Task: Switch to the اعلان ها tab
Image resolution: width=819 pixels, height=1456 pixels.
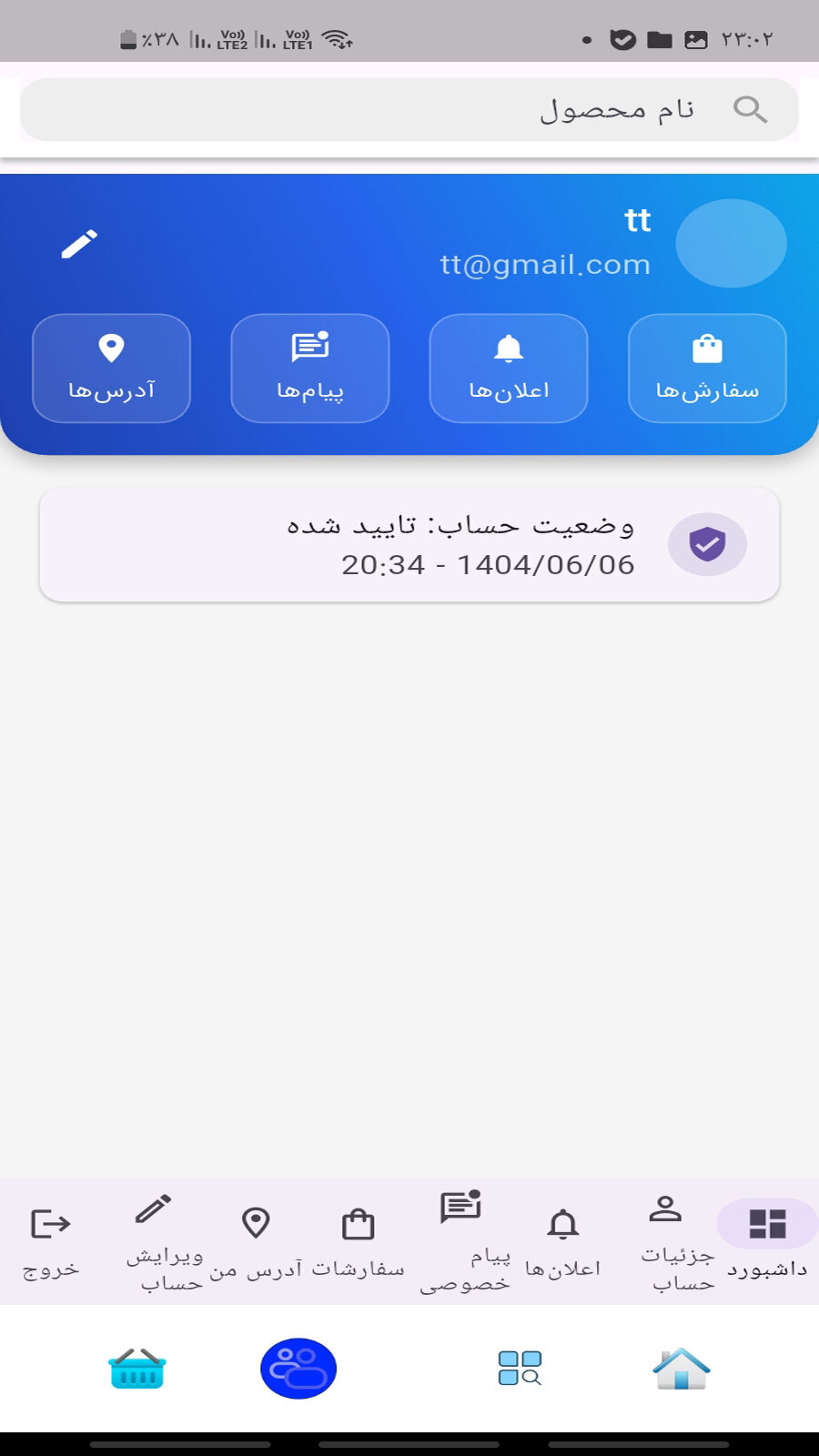Action: coord(563,1240)
